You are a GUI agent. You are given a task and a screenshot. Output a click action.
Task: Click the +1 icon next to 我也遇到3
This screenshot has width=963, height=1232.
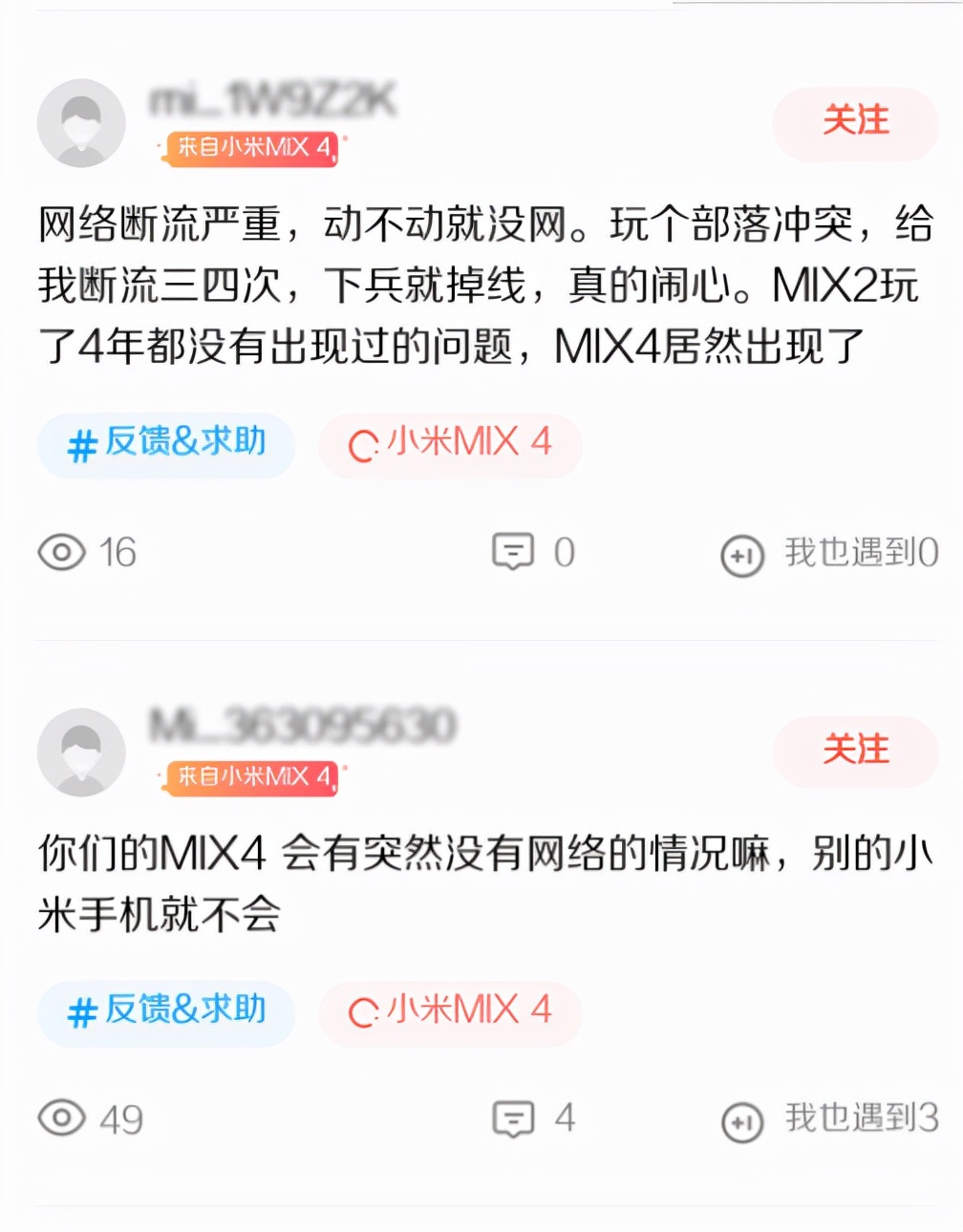(x=741, y=1122)
